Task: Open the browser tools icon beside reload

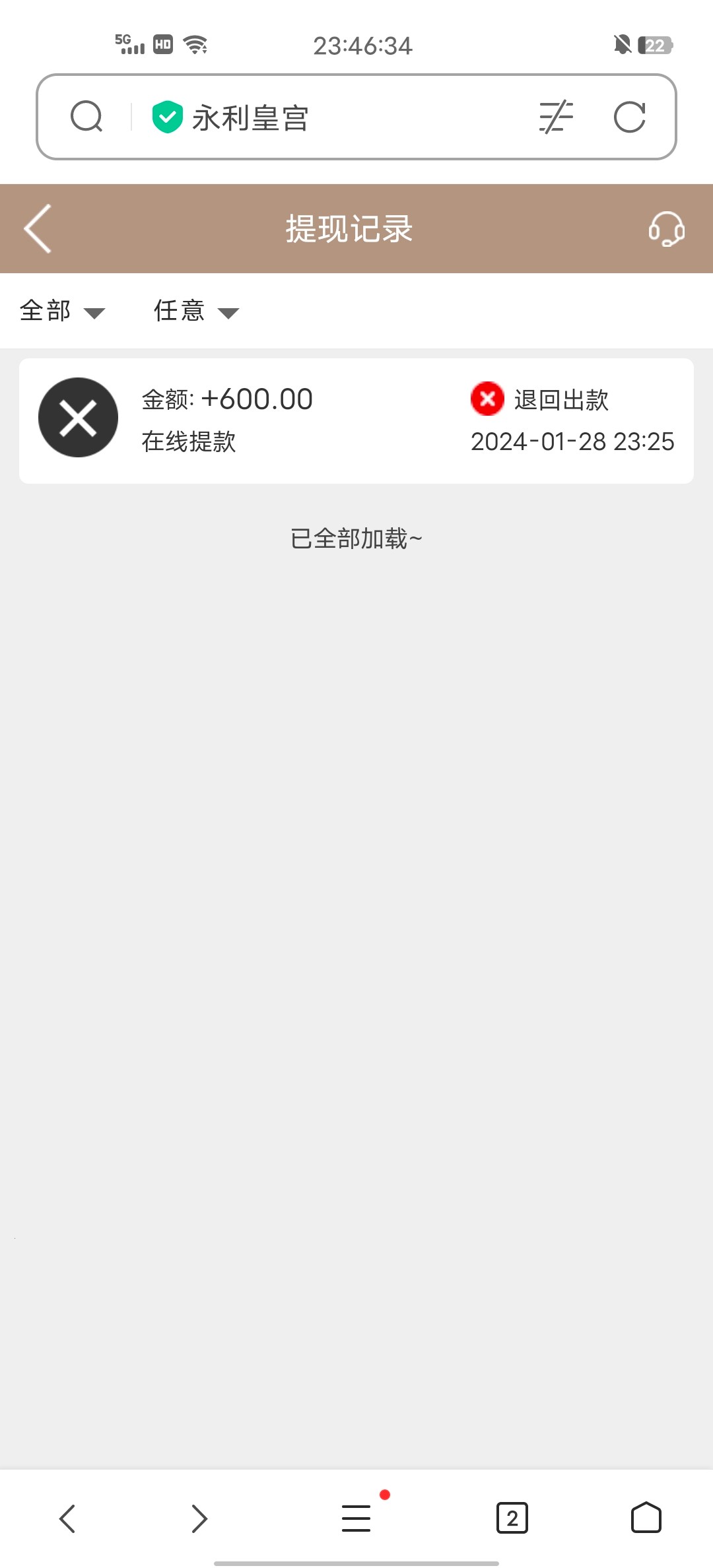Action: point(556,117)
